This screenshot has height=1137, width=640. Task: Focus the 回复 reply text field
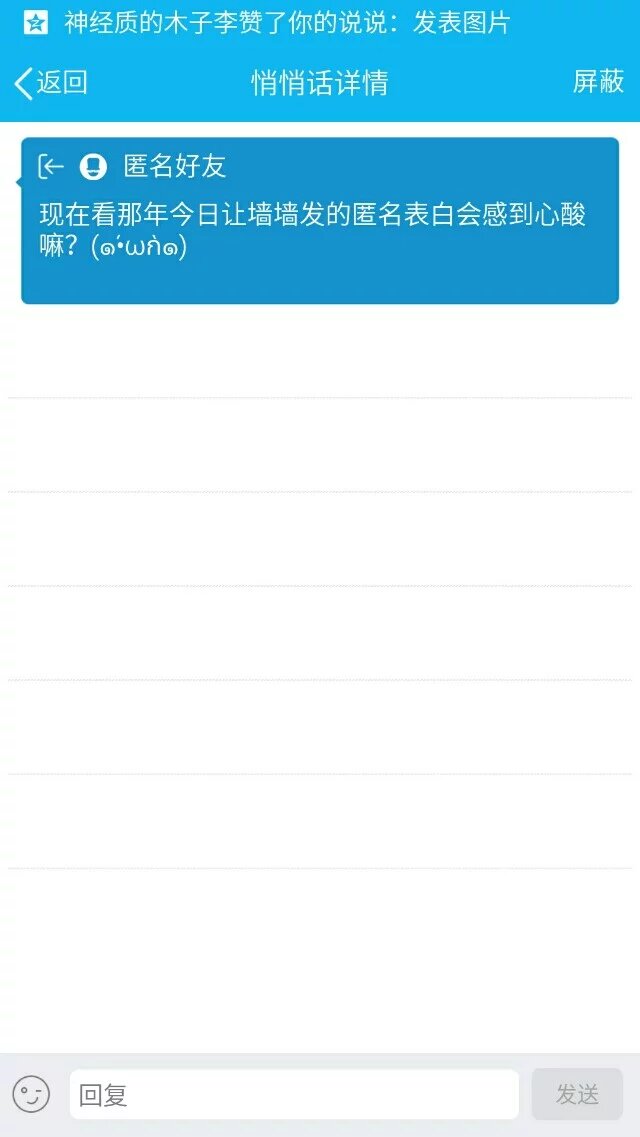[294, 1094]
